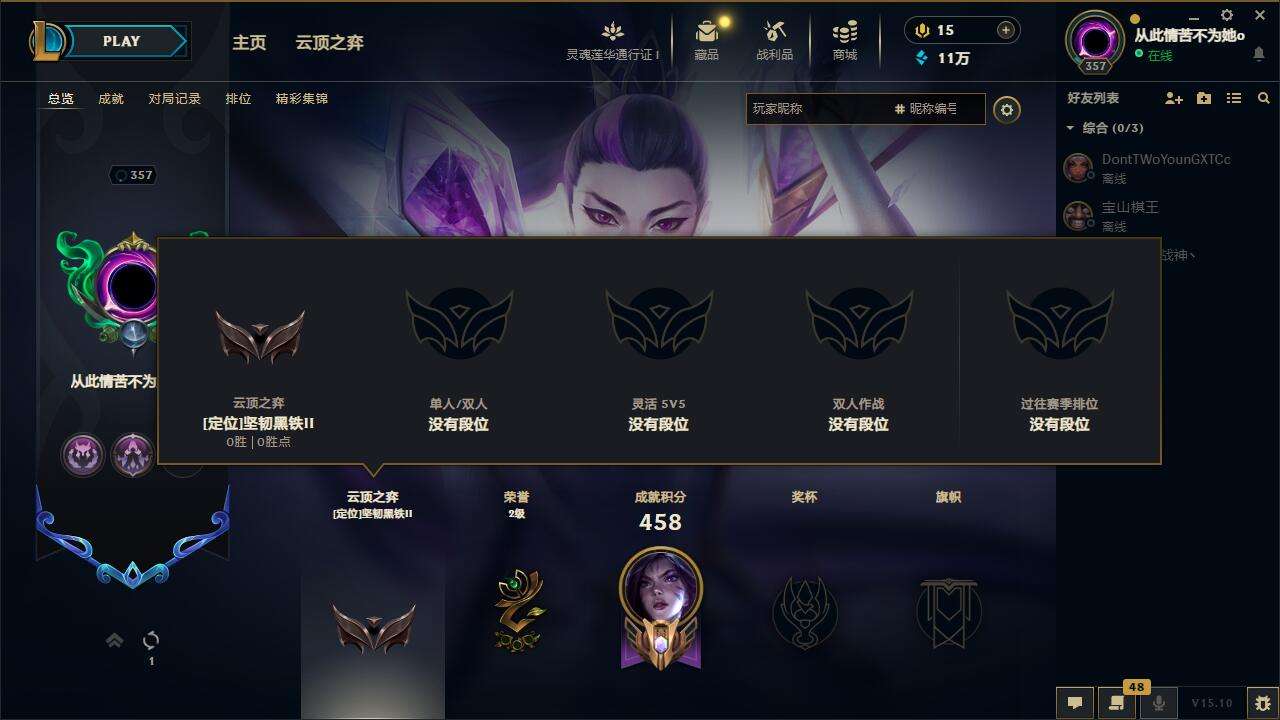Focus the 玩家昵称 search field

coord(815,108)
